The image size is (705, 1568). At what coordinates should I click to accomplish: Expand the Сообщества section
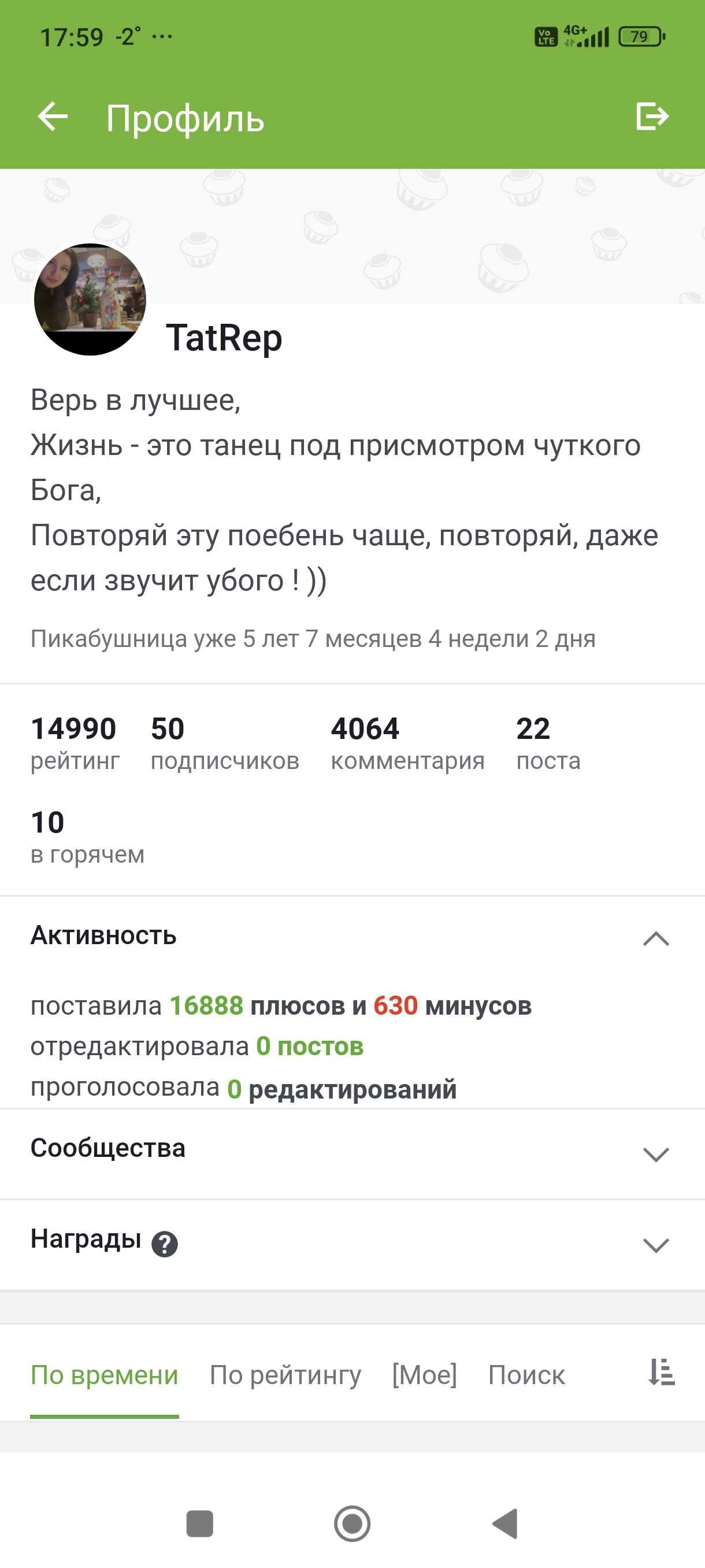(x=656, y=1153)
